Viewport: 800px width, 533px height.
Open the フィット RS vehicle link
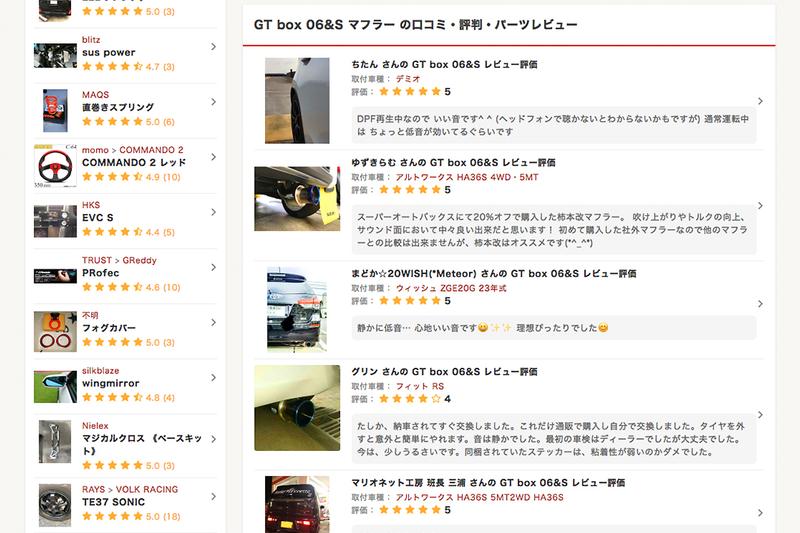click(x=420, y=386)
